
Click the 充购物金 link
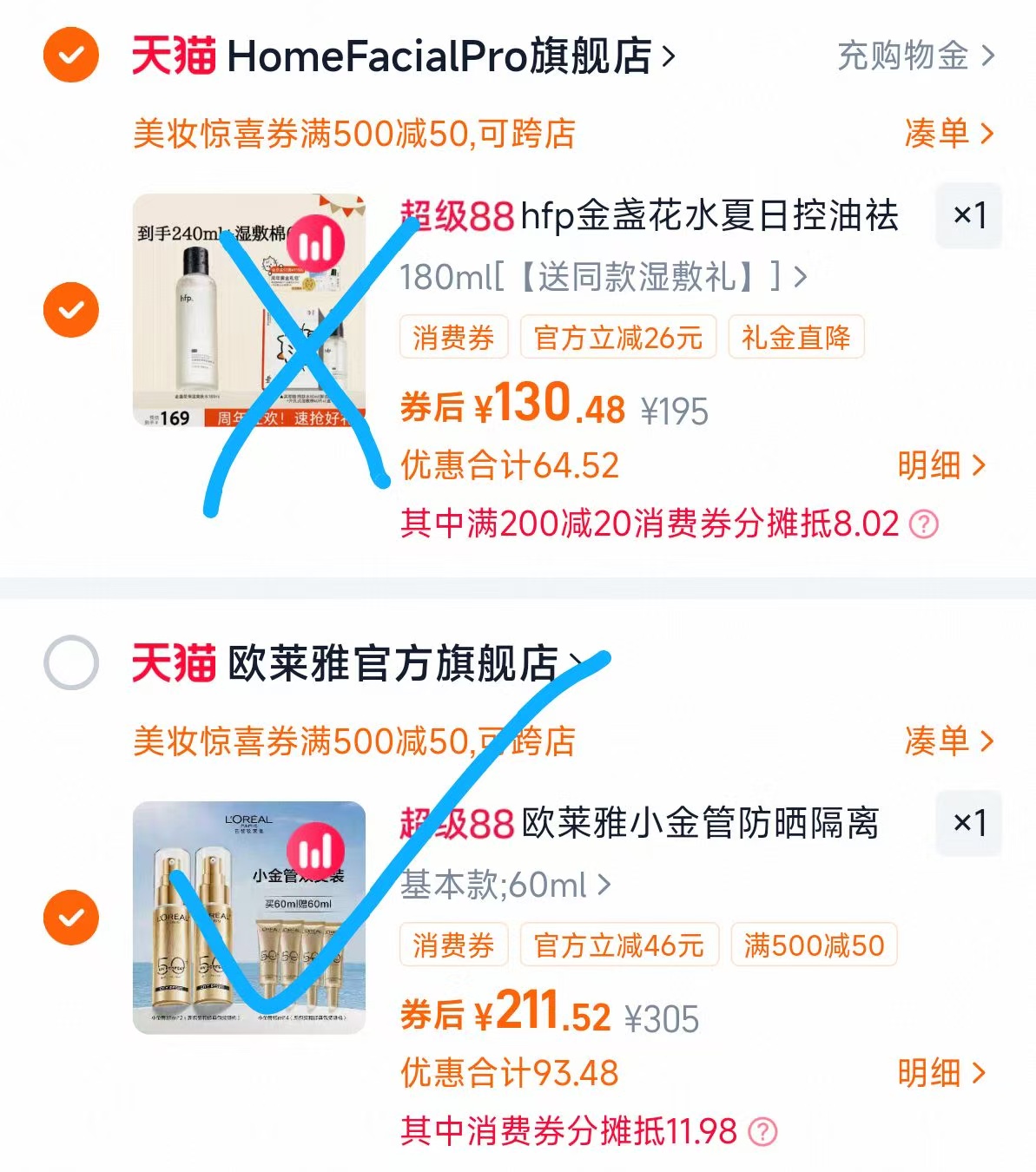(x=903, y=56)
